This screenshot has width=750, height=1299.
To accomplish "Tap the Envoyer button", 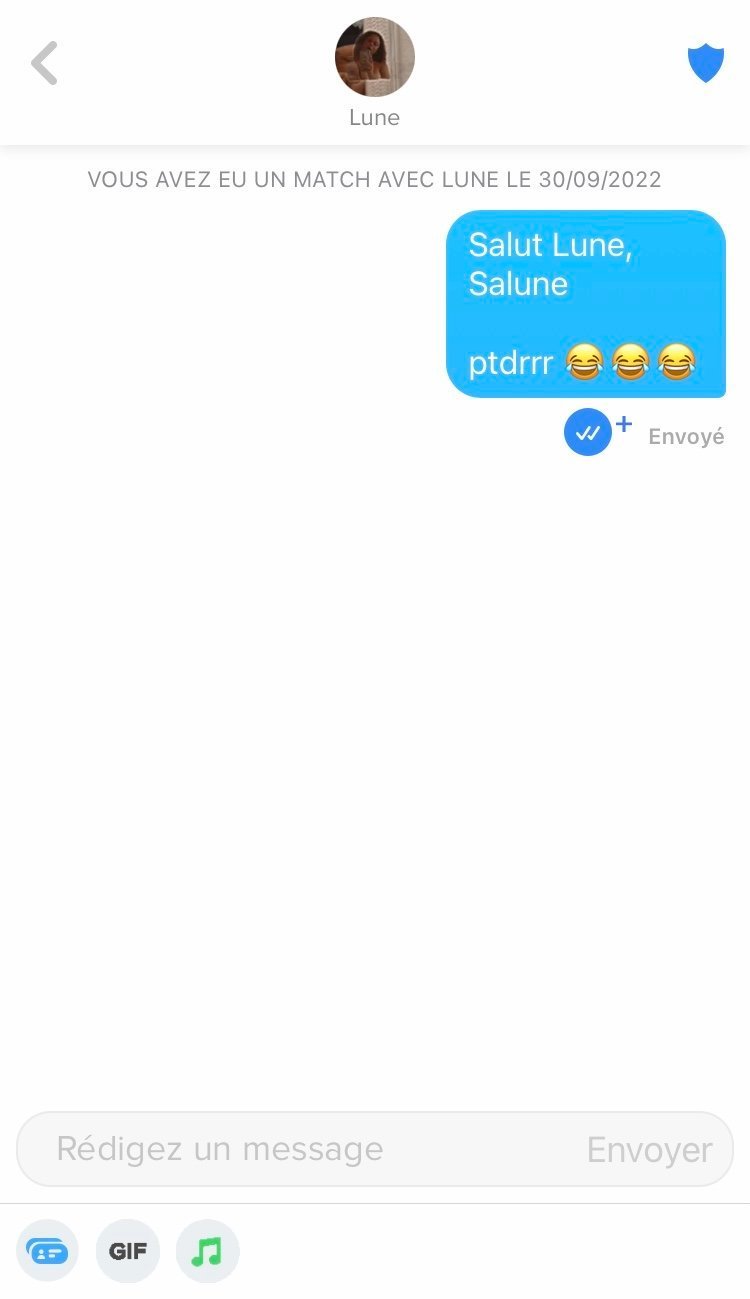I will pos(649,1150).
